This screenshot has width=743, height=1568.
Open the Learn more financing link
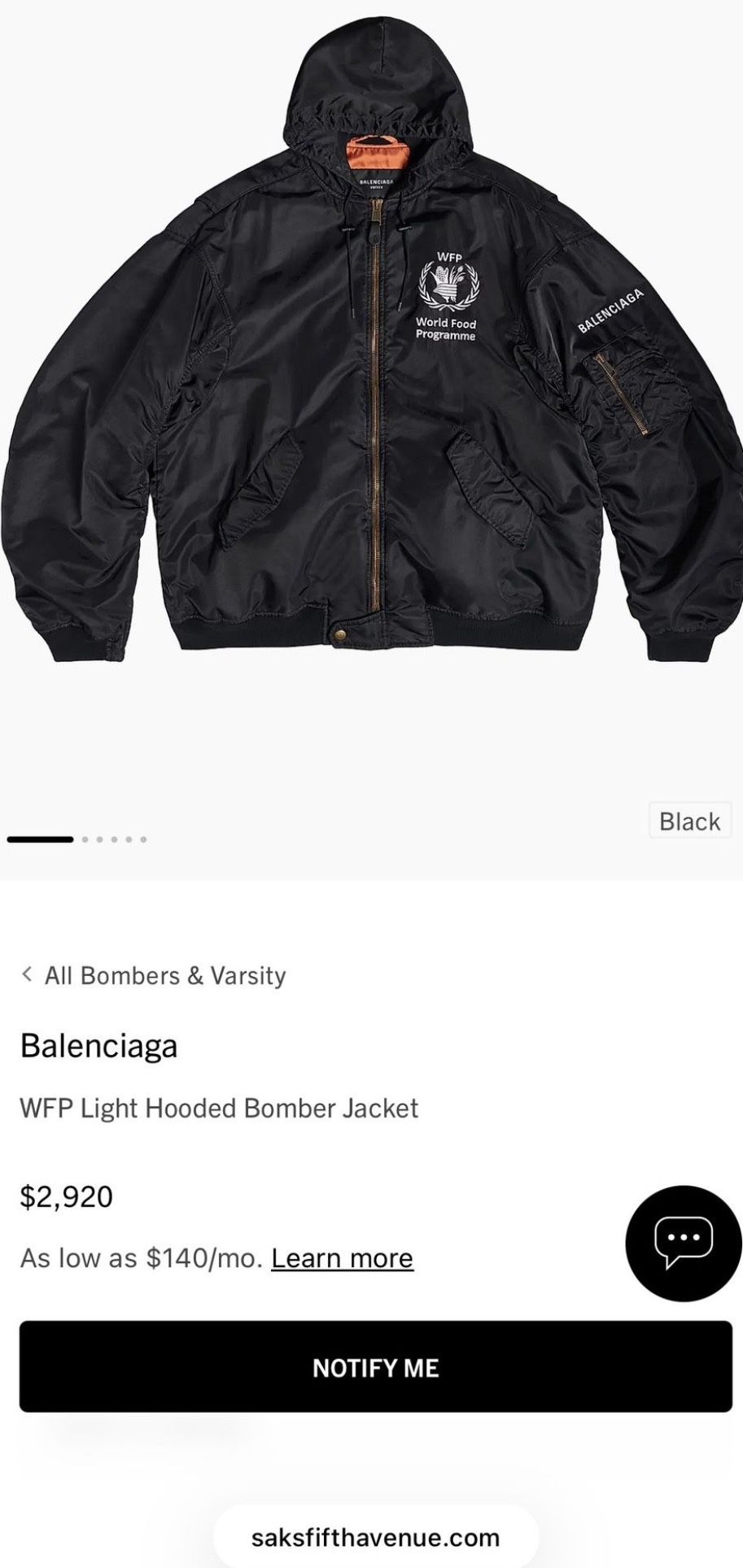342,1258
